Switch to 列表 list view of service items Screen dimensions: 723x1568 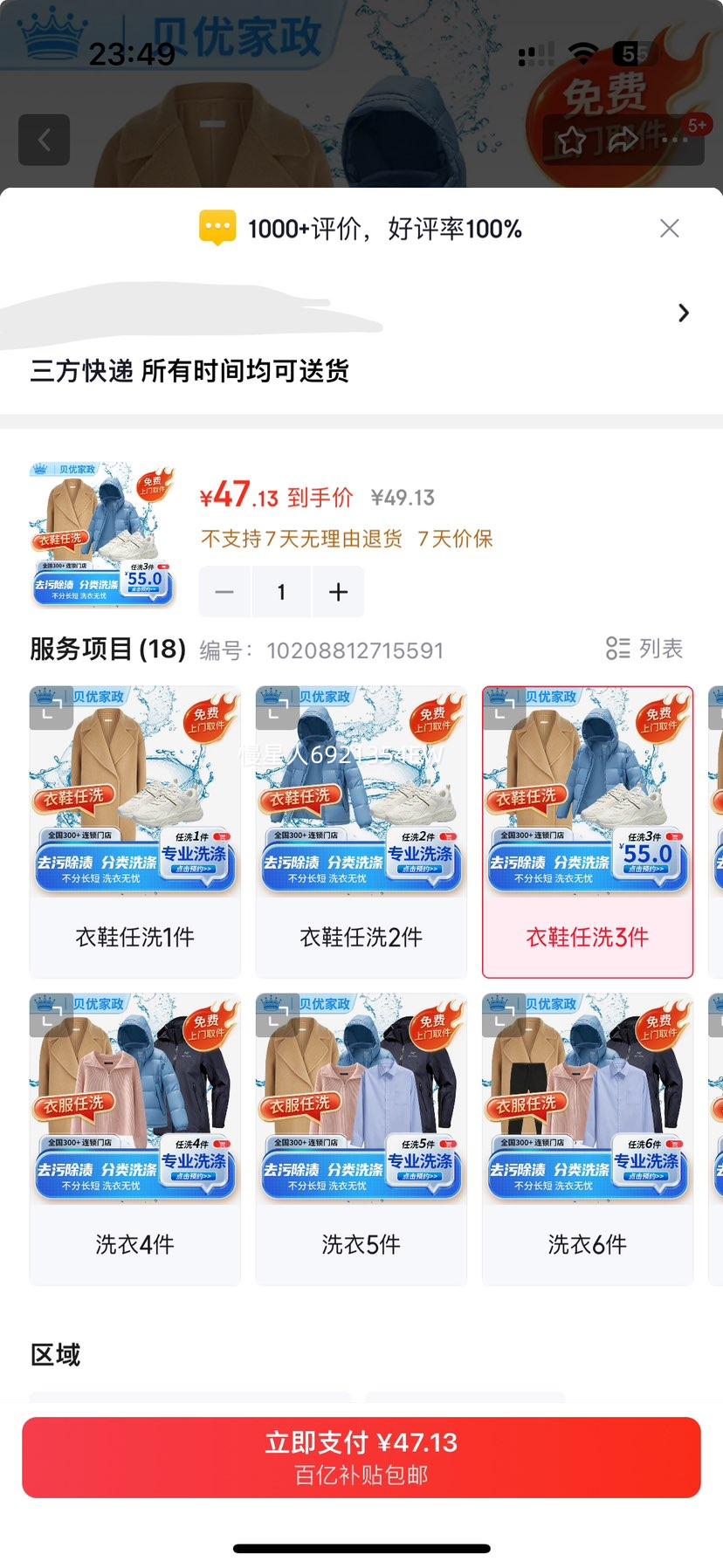(x=644, y=649)
